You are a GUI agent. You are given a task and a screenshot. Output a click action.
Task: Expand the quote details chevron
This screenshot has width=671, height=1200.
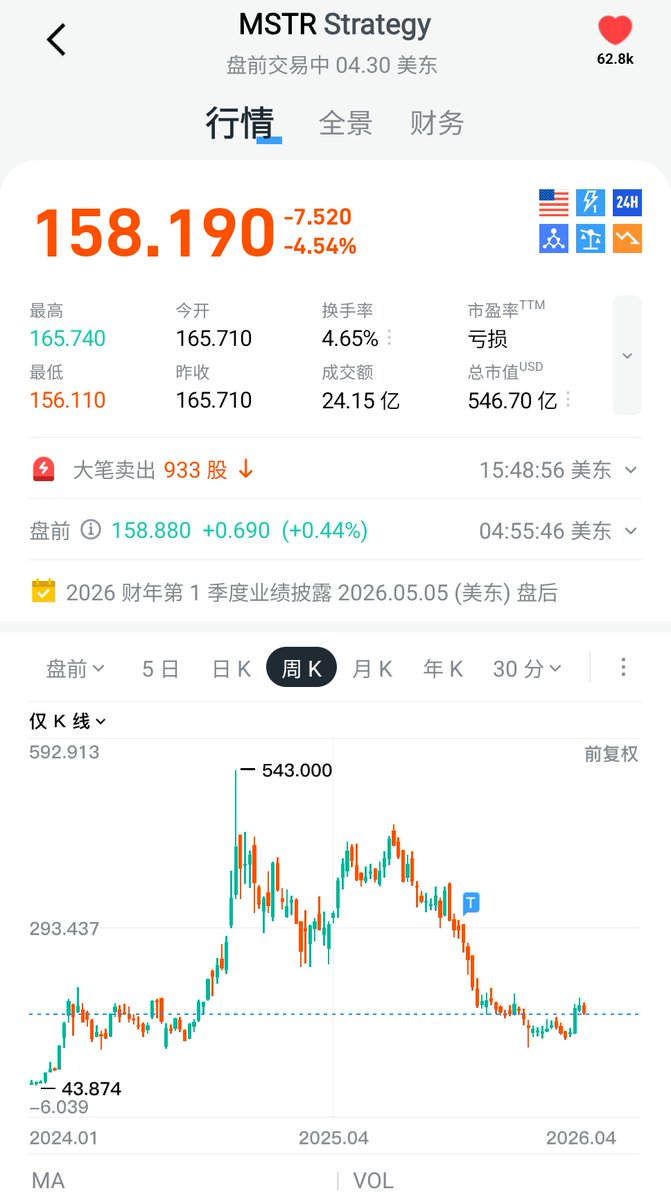click(627, 355)
